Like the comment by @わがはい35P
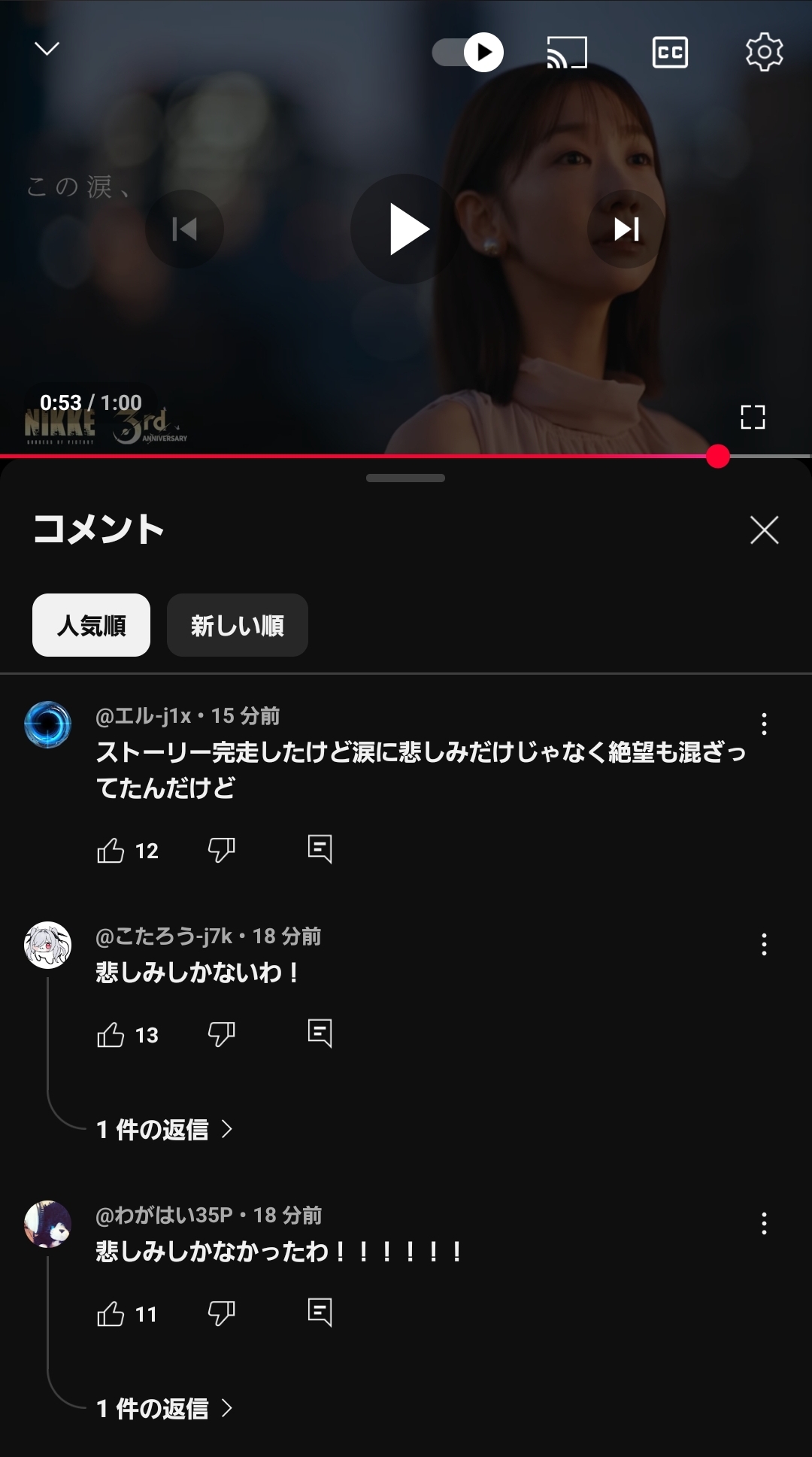The height and width of the screenshot is (1457, 812). click(x=111, y=1314)
